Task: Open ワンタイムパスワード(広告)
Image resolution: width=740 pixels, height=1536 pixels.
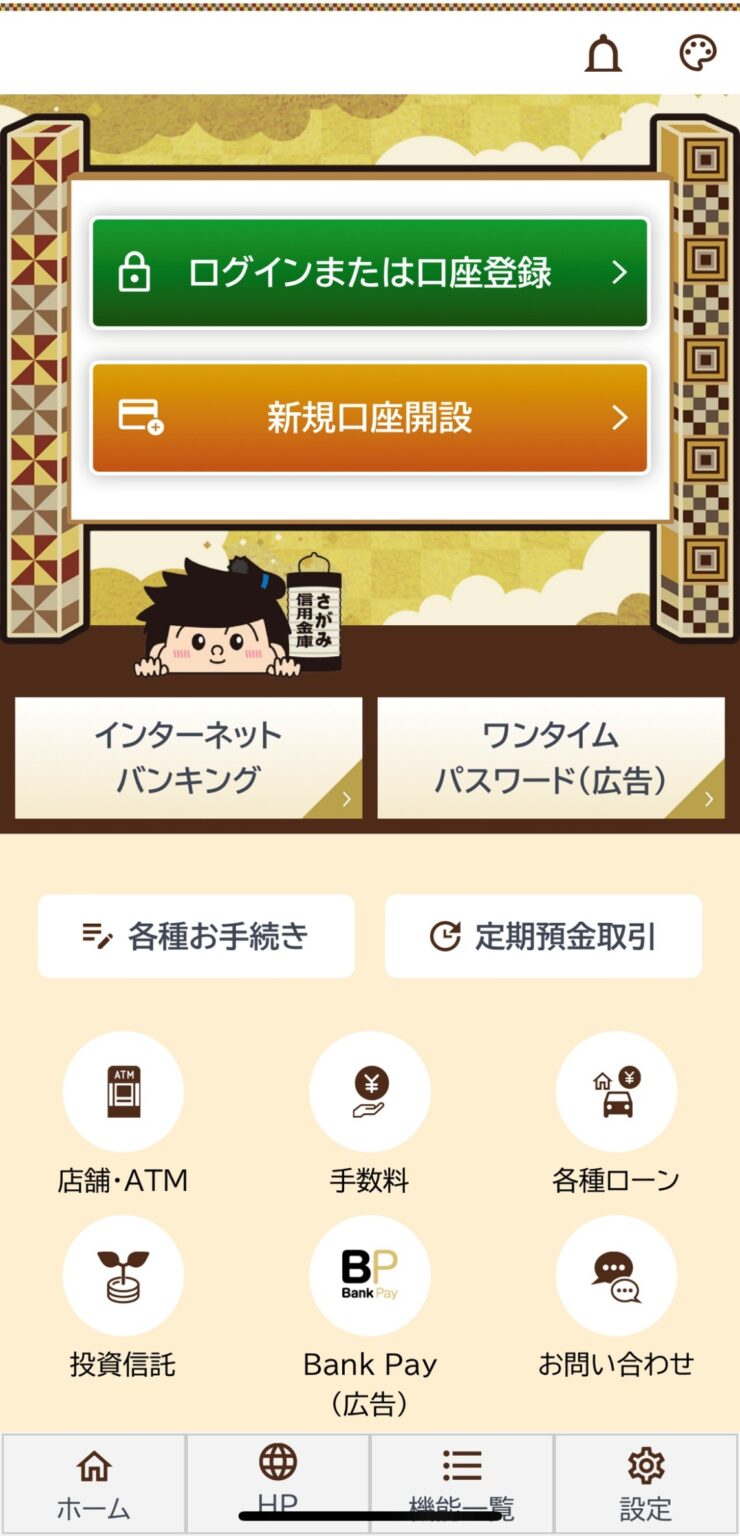Action: tap(550, 758)
